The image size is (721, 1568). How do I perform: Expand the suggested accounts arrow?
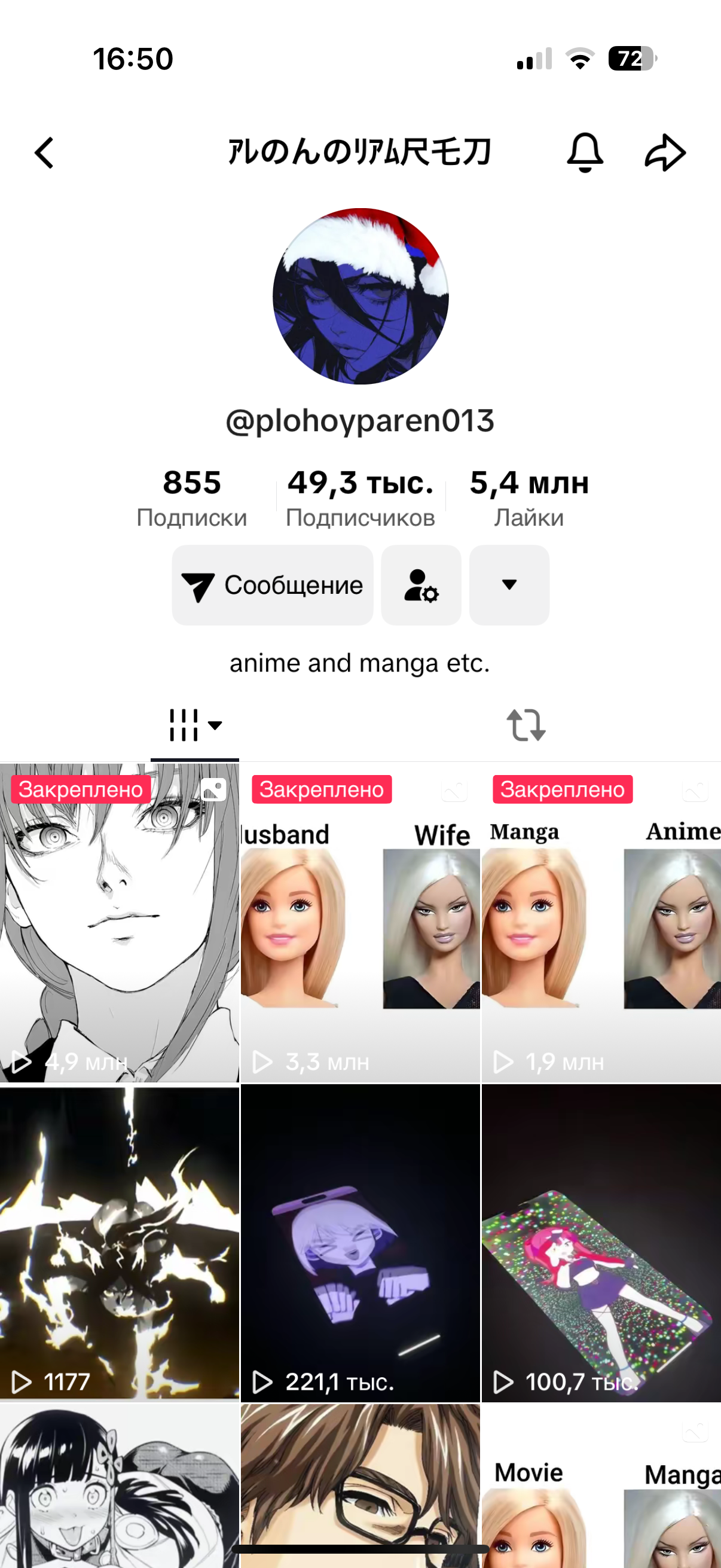(509, 585)
